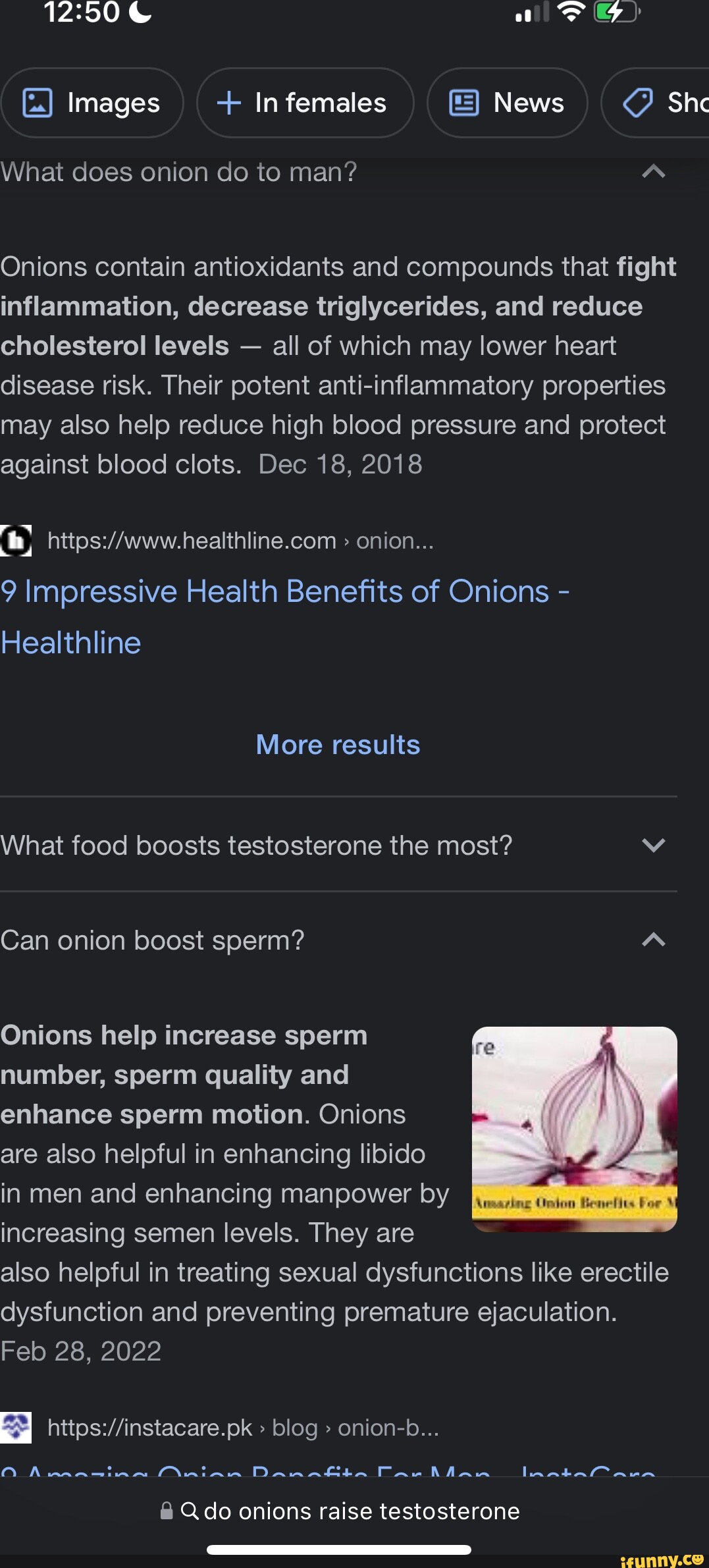Add 'In females' to the search
The image size is (709, 1568).
(x=305, y=103)
